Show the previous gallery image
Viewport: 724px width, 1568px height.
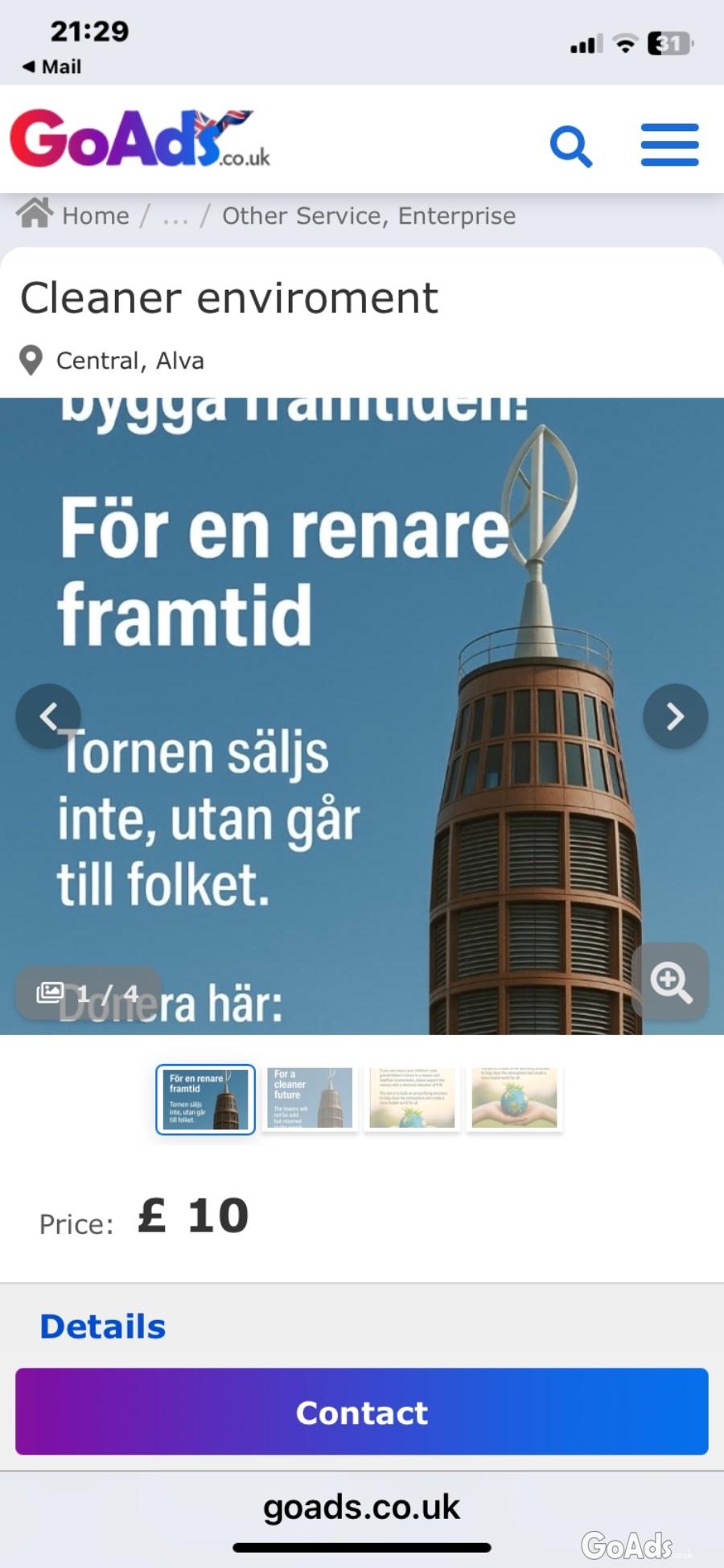48,716
